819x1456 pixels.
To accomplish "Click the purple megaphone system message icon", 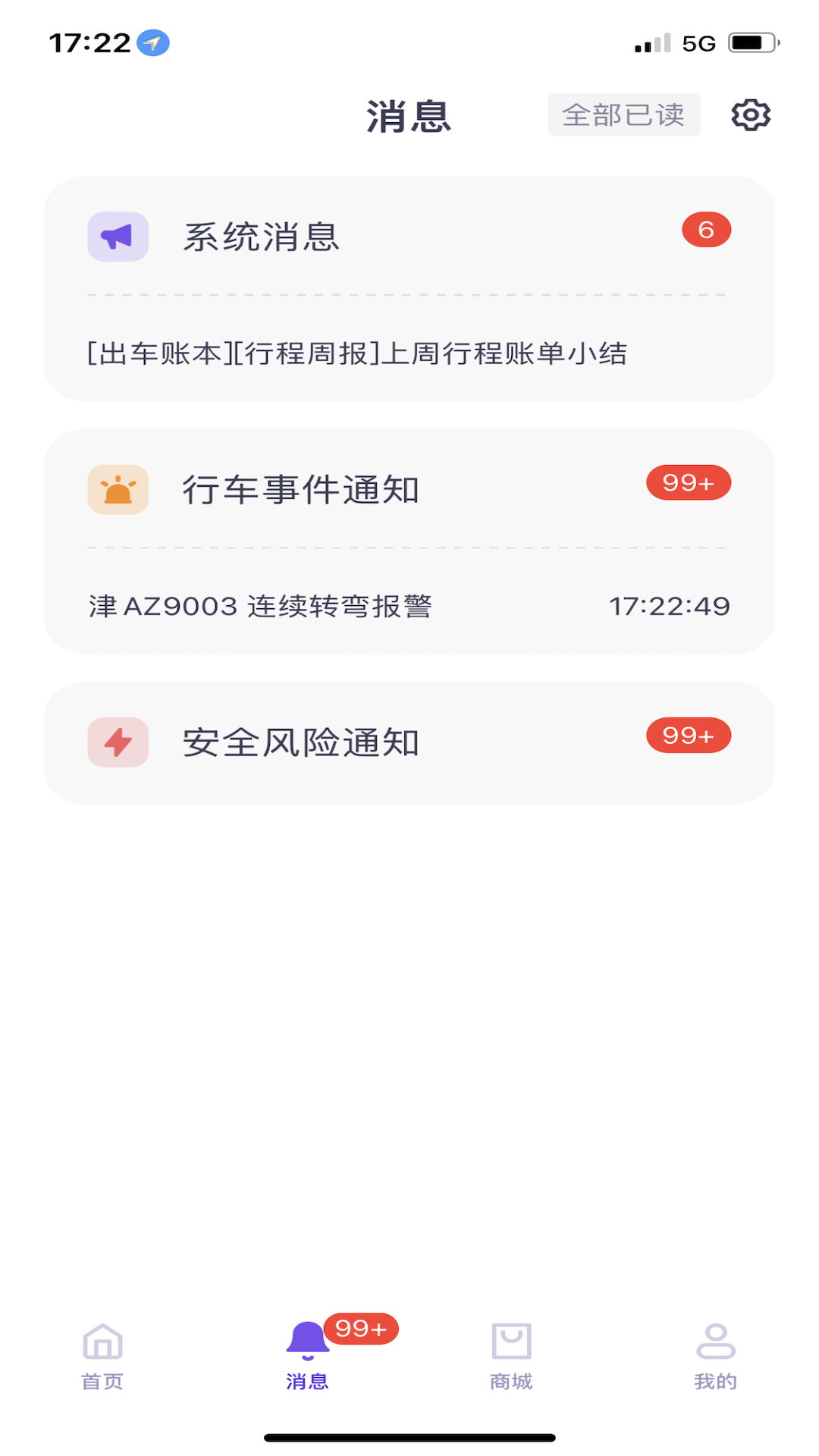I will (118, 237).
